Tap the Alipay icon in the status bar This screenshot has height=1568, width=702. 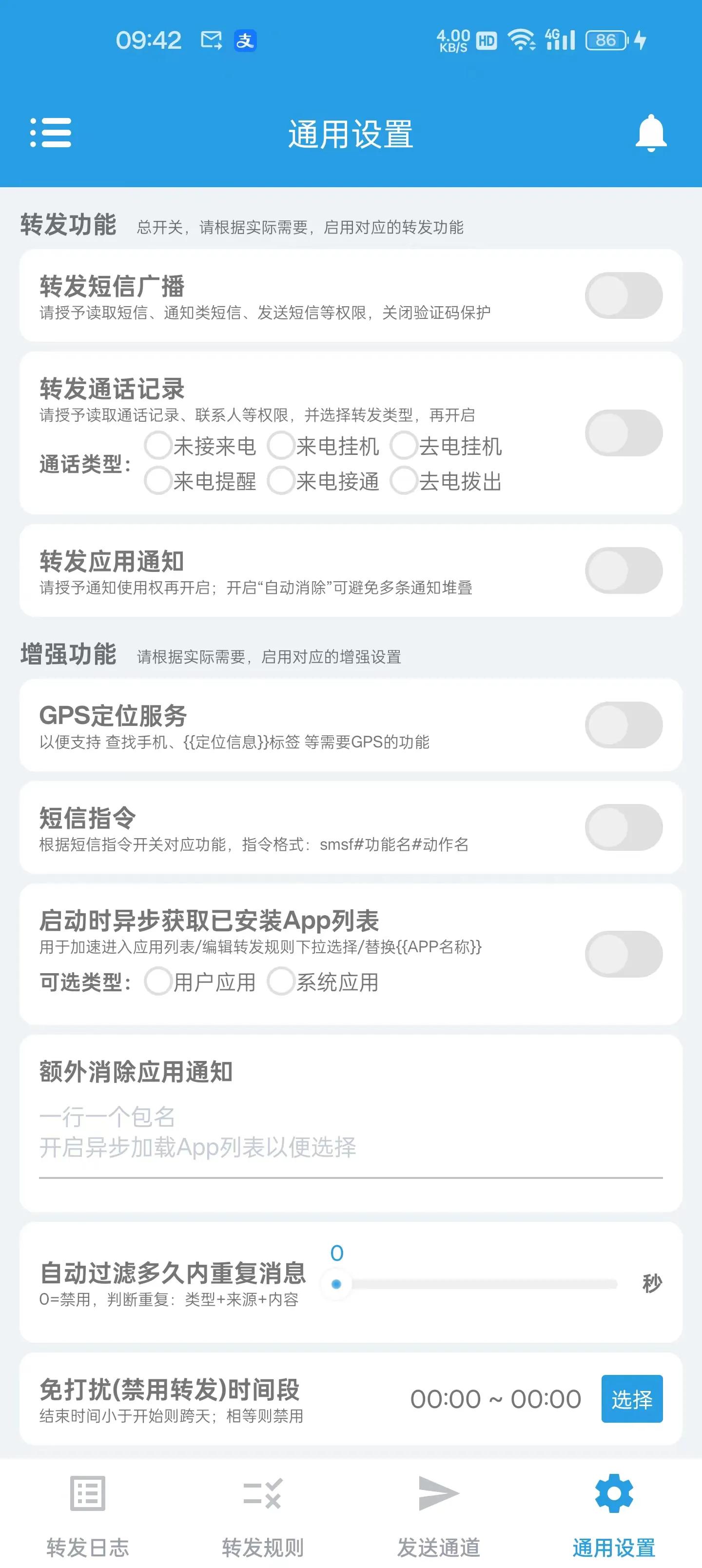click(246, 40)
